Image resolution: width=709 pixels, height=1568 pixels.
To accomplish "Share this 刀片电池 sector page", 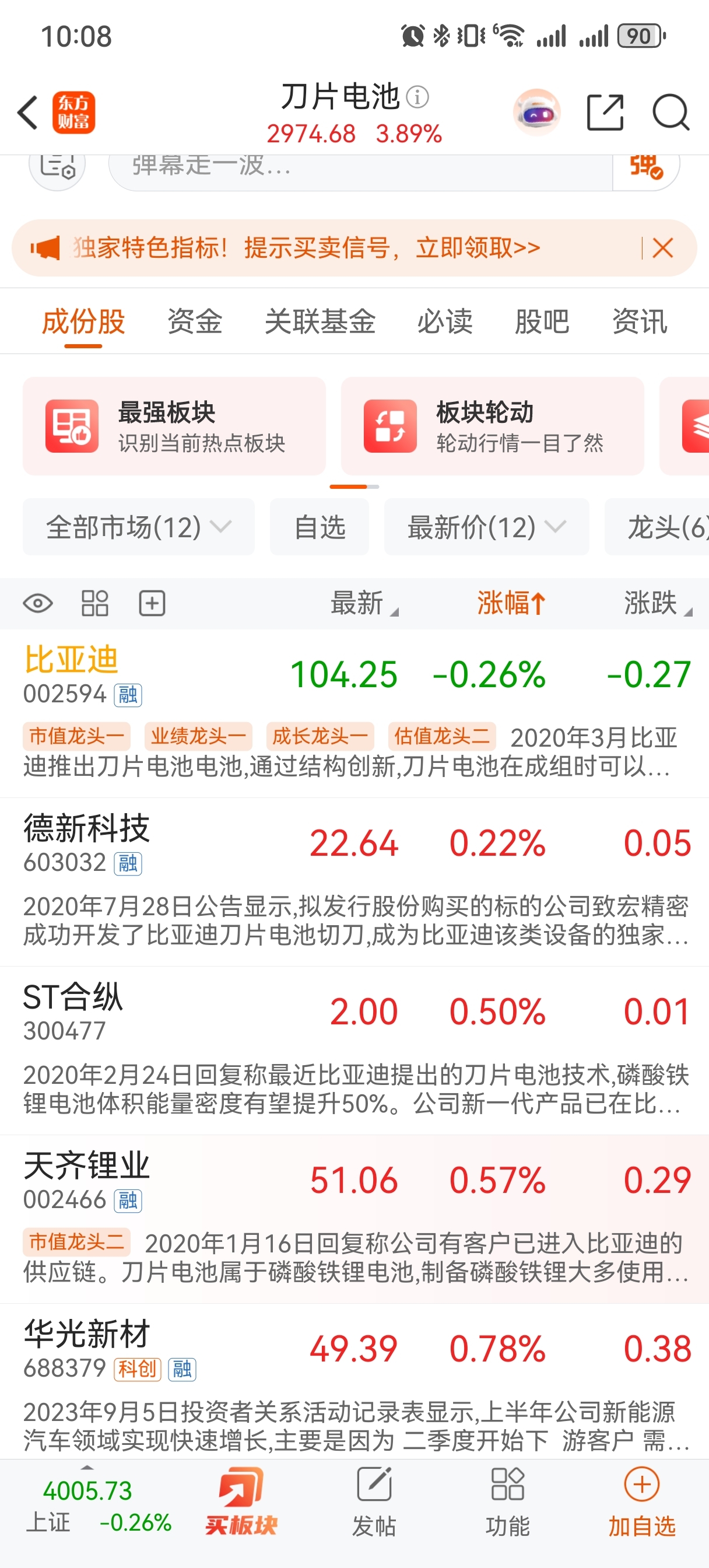I will pos(605,113).
